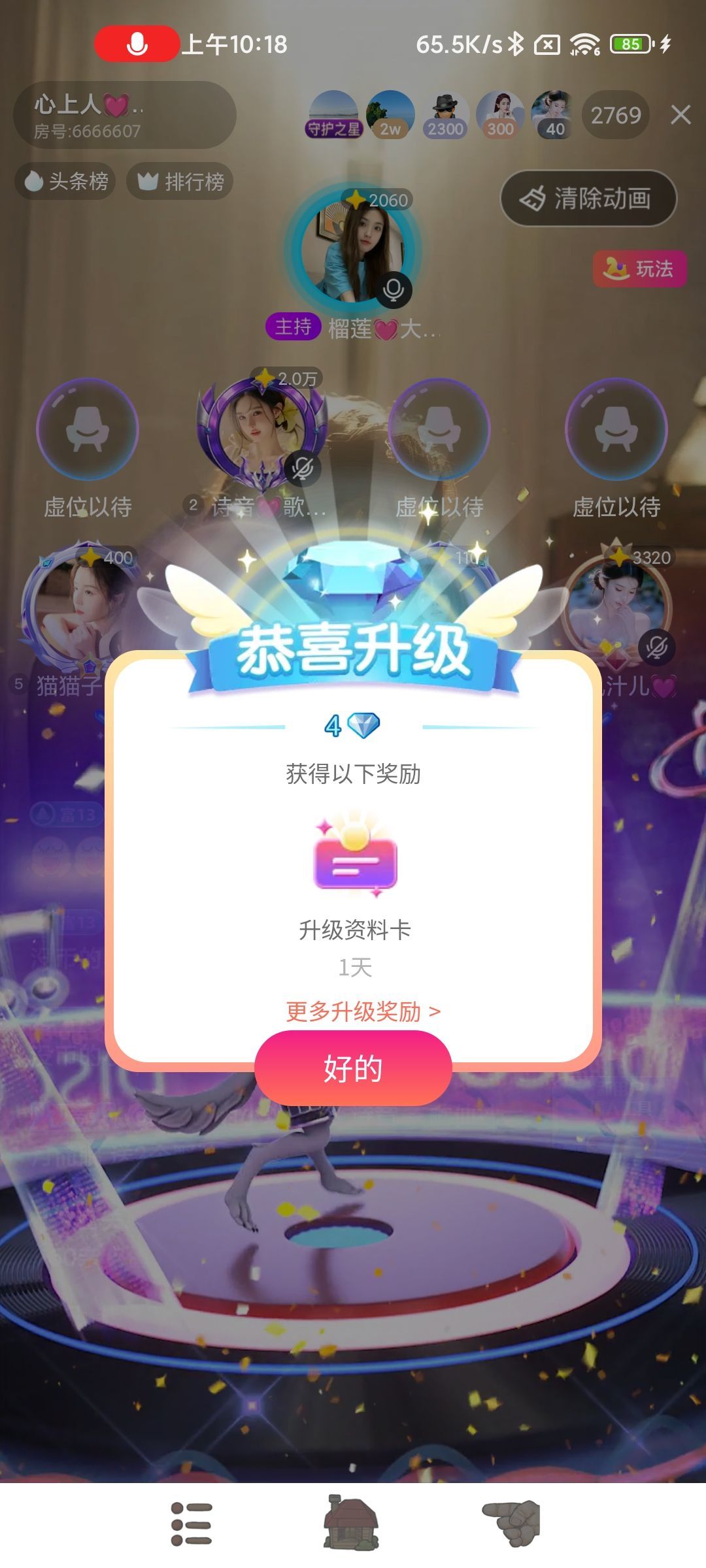Tap 清除动画 to clear animations
The image size is (706, 1568).
click(x=588, y=199)
